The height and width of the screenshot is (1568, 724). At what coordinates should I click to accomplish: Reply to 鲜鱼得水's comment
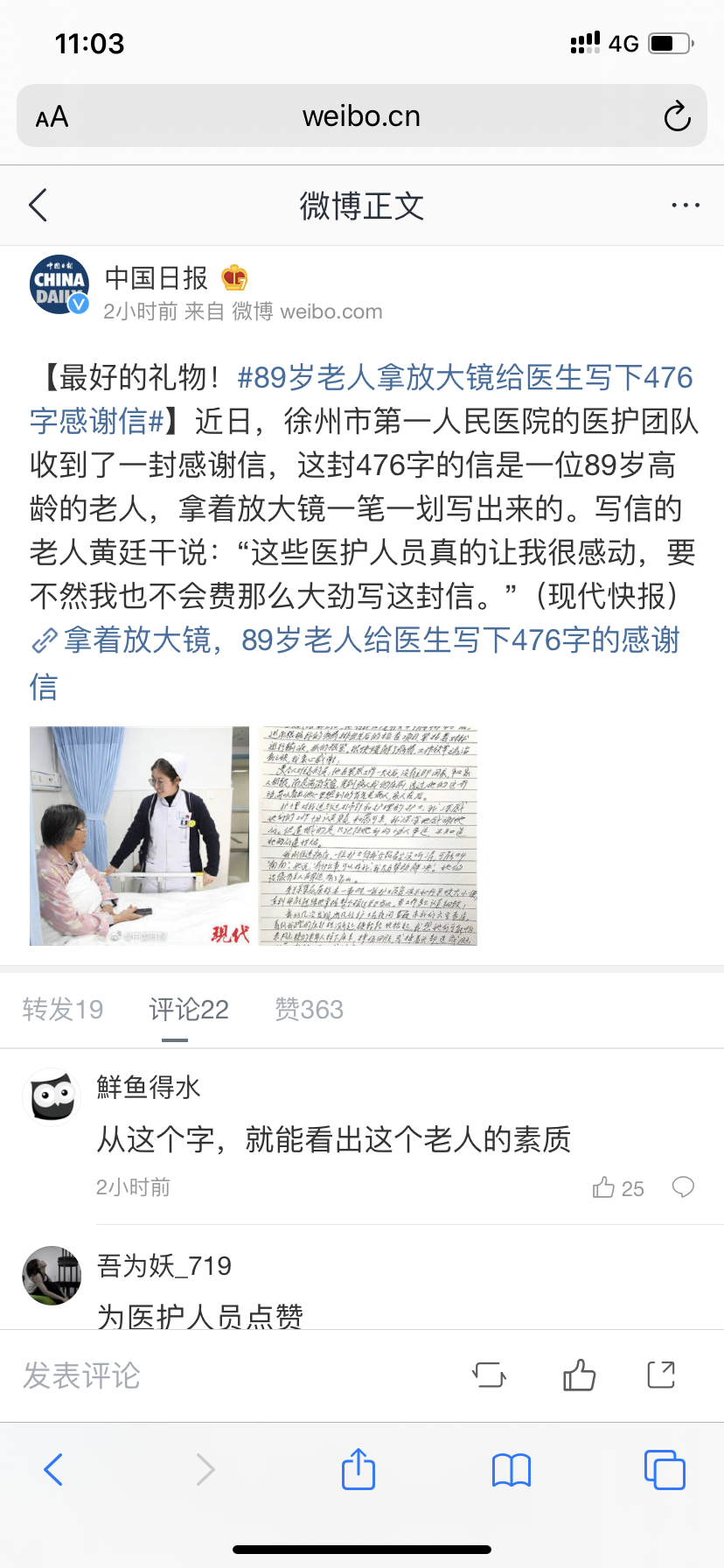tap(683, 1187)
